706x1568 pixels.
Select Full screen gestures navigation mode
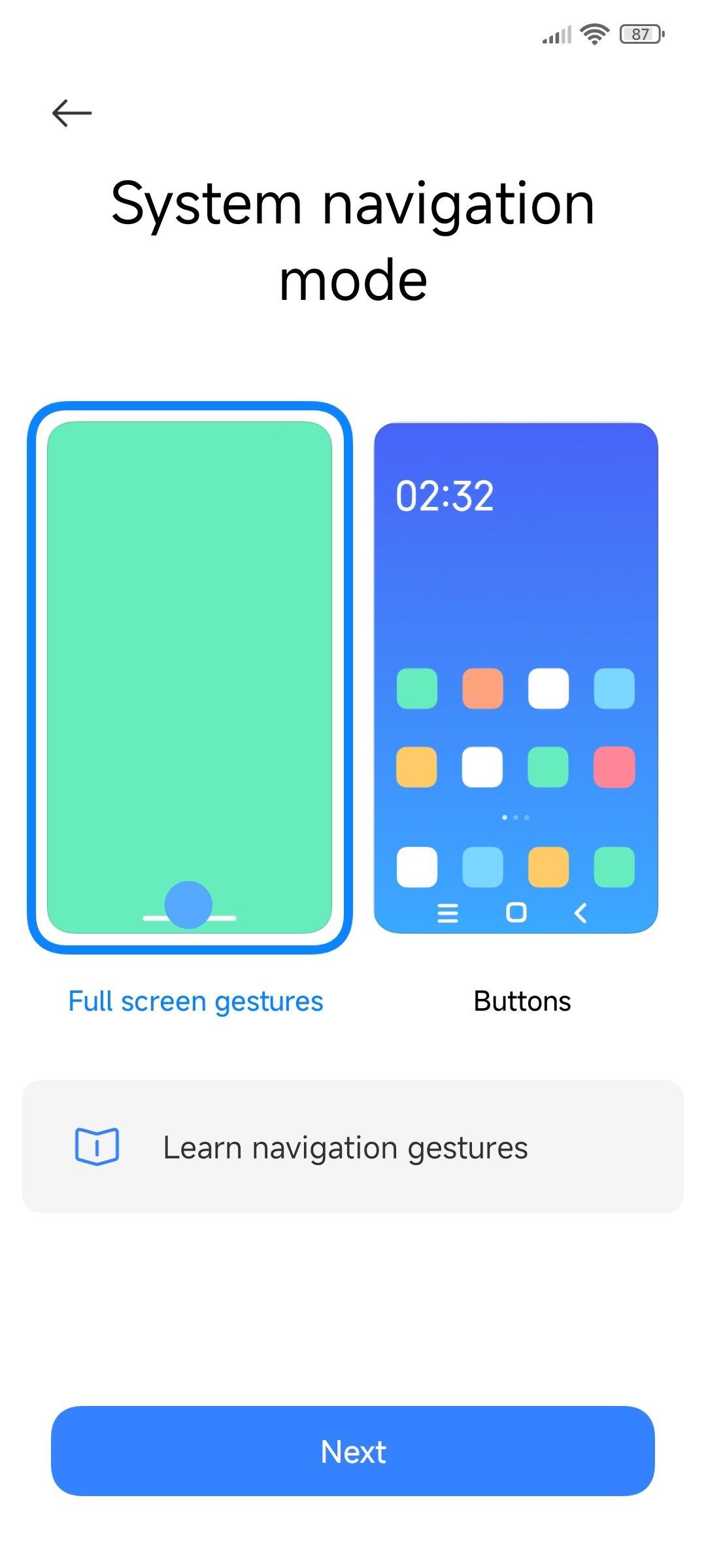[x=190, y=678]
